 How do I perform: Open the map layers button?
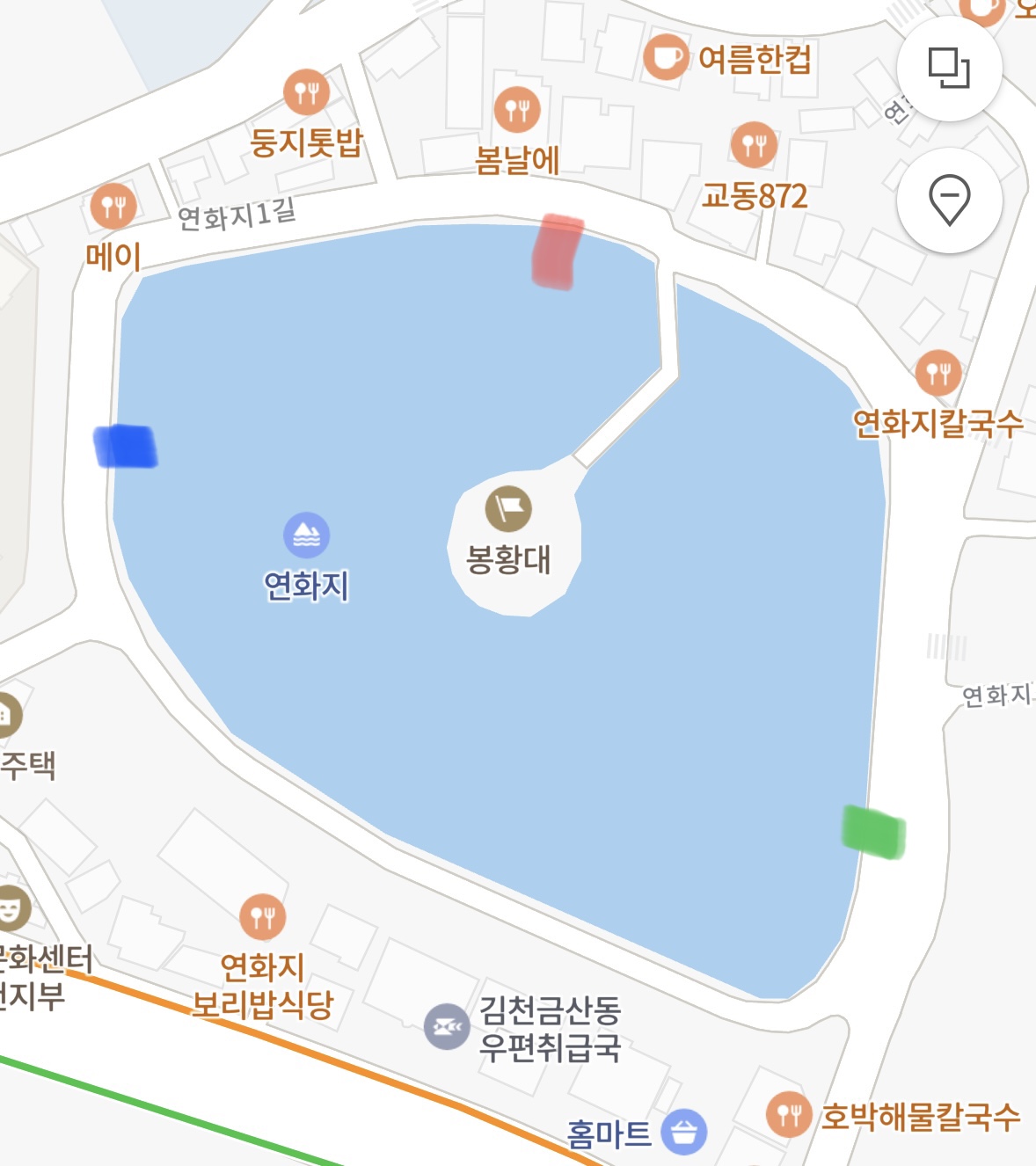pyautogui.click(x=949, y=68)
